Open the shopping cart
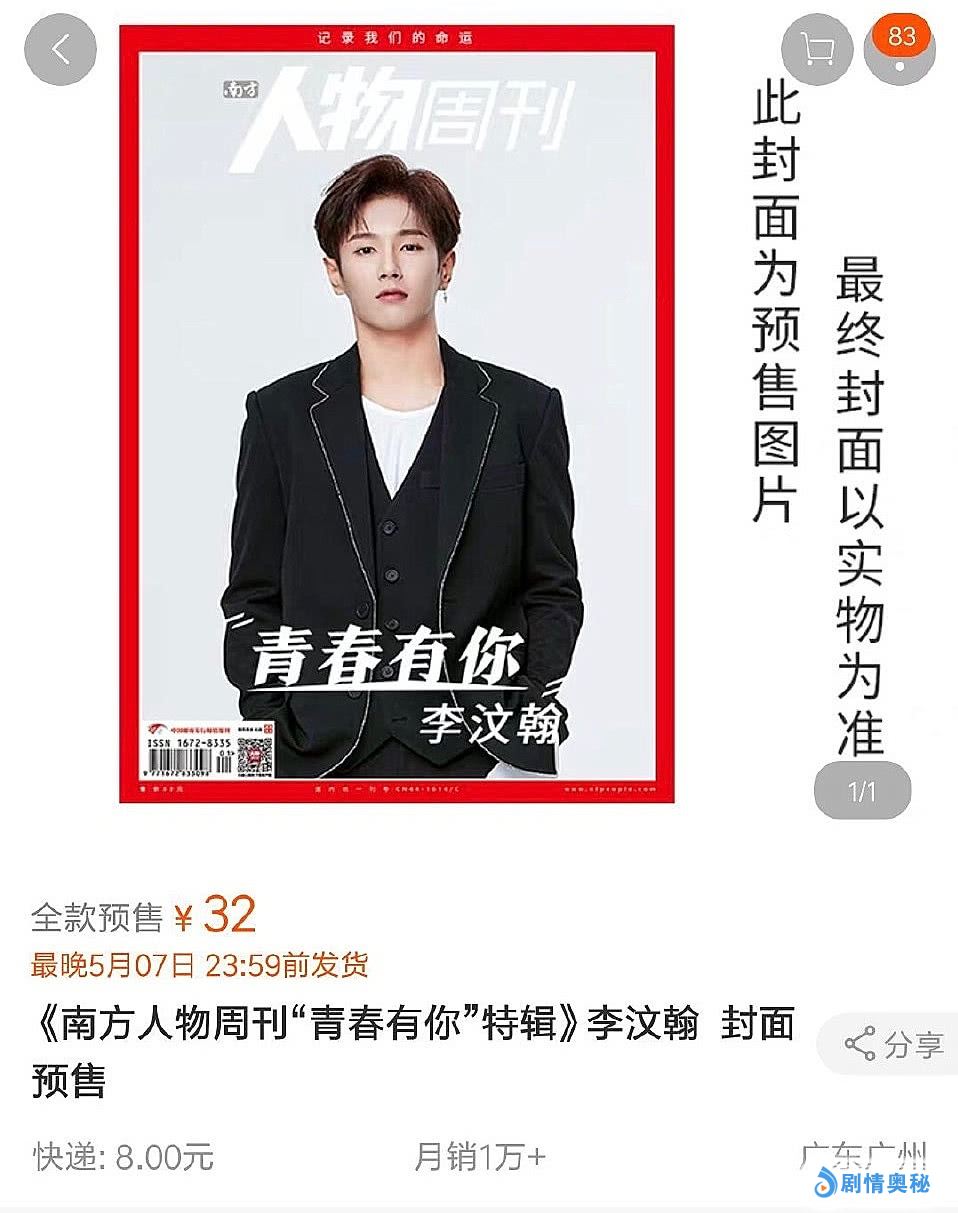 817,50
